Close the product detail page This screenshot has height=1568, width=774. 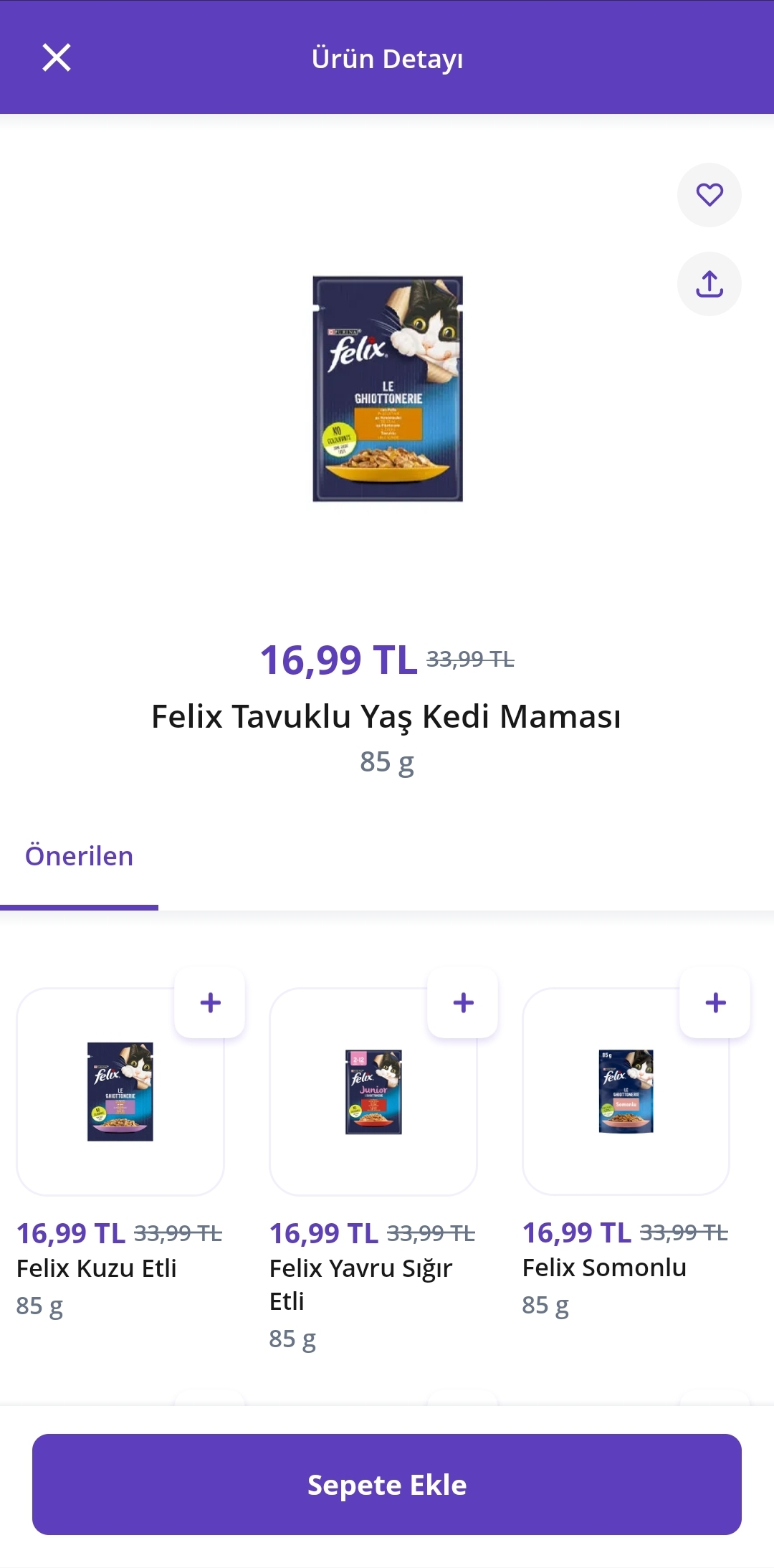(57, 57)
